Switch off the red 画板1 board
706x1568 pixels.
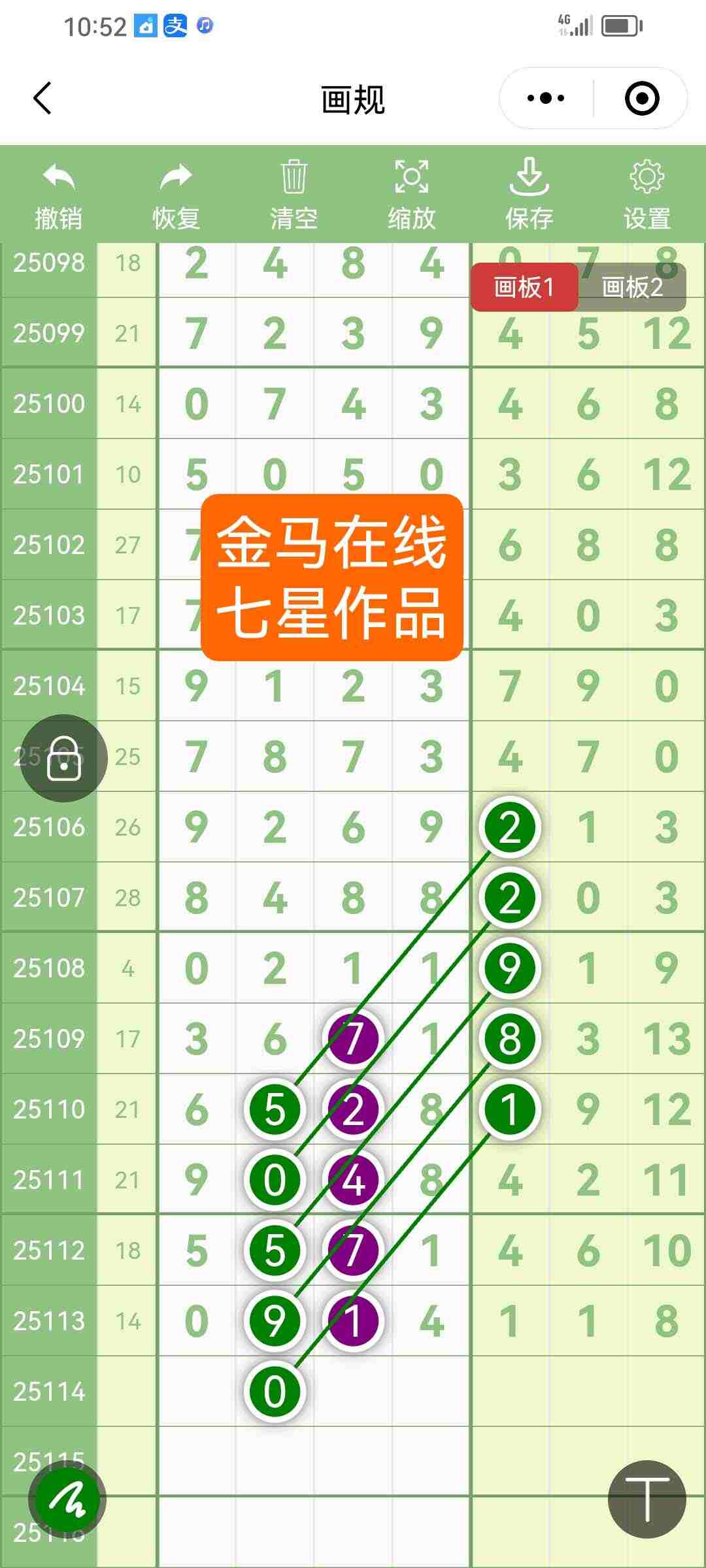524,286
